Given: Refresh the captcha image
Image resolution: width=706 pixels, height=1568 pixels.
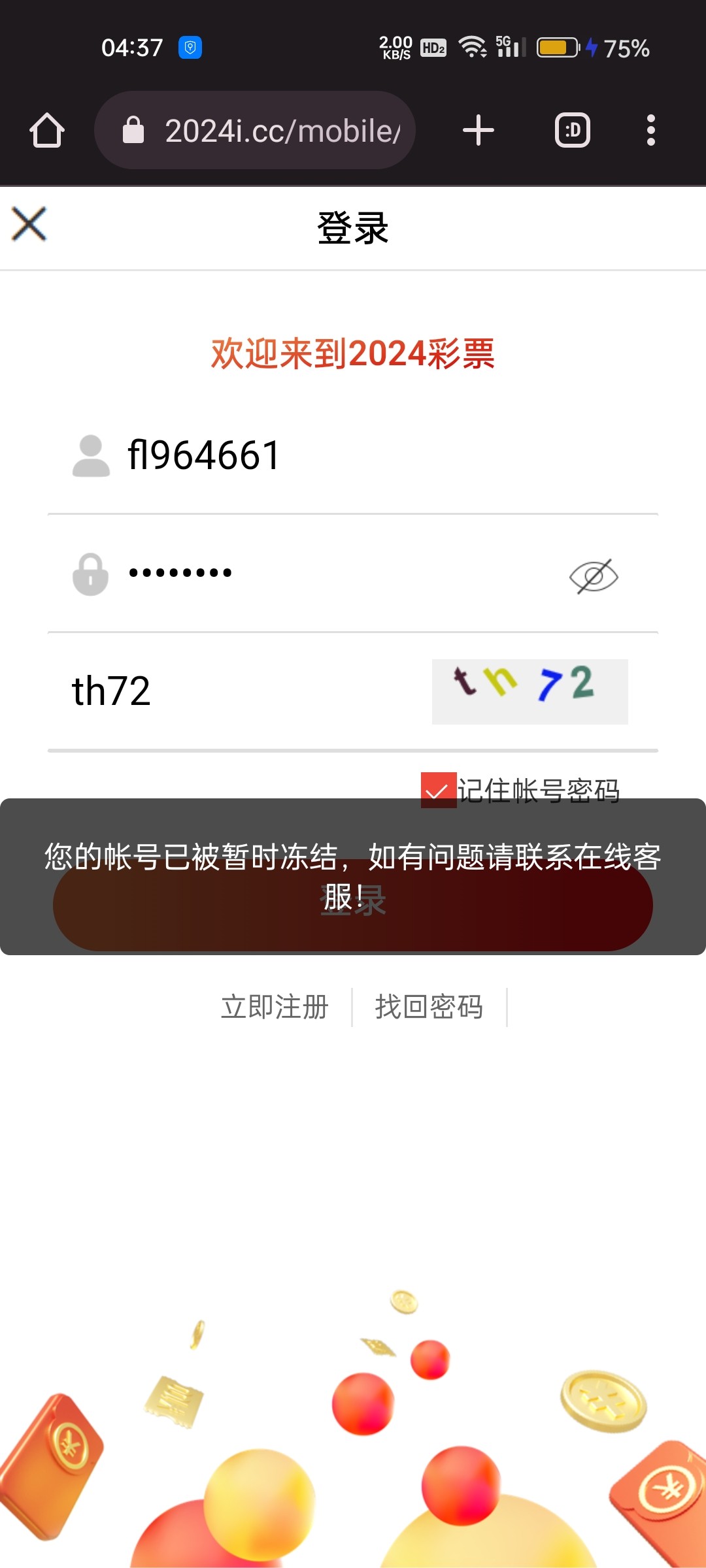Looking at the screenshot, I should (529, 691).
